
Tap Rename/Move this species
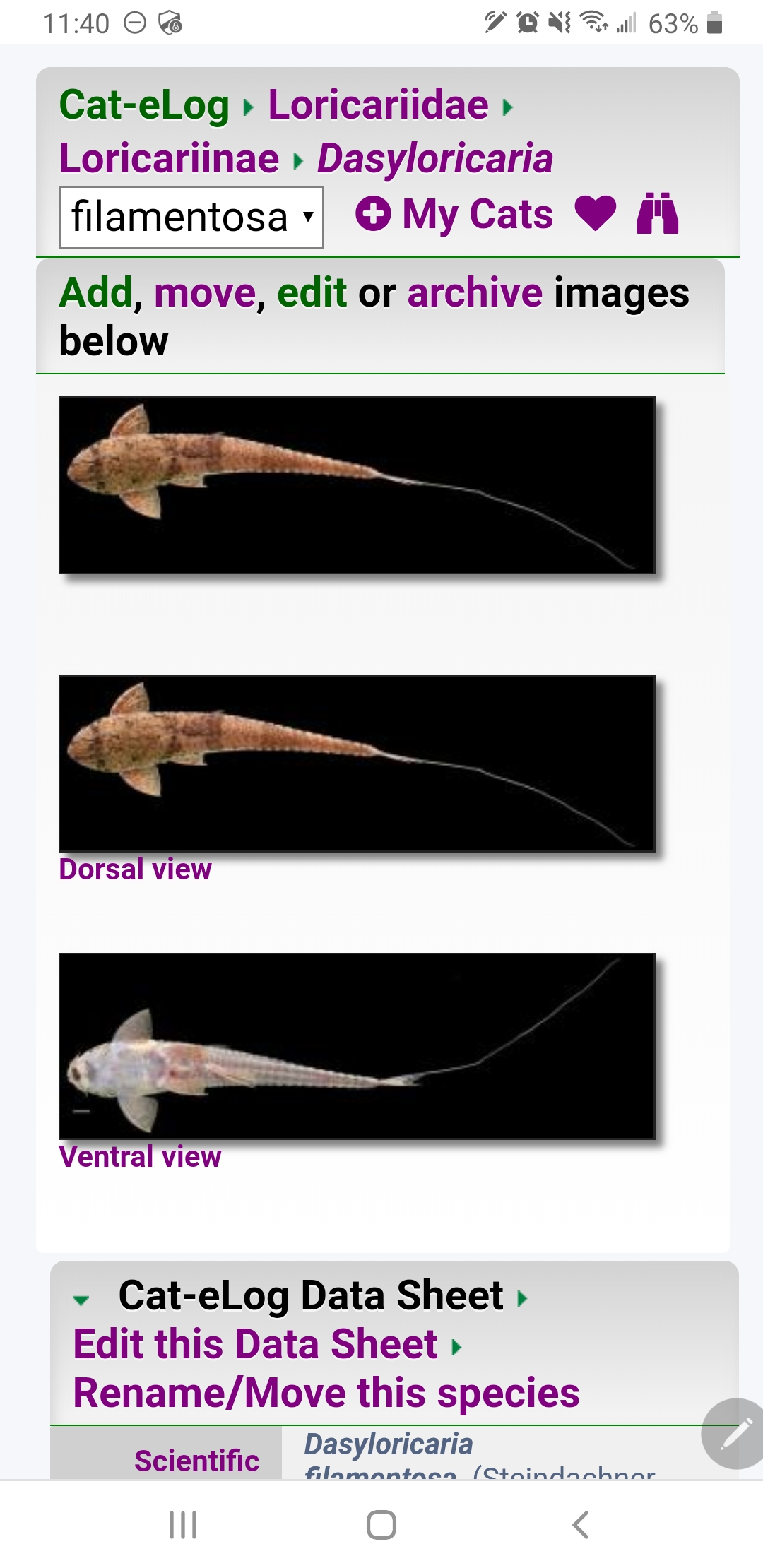[x=326, y=1394]
